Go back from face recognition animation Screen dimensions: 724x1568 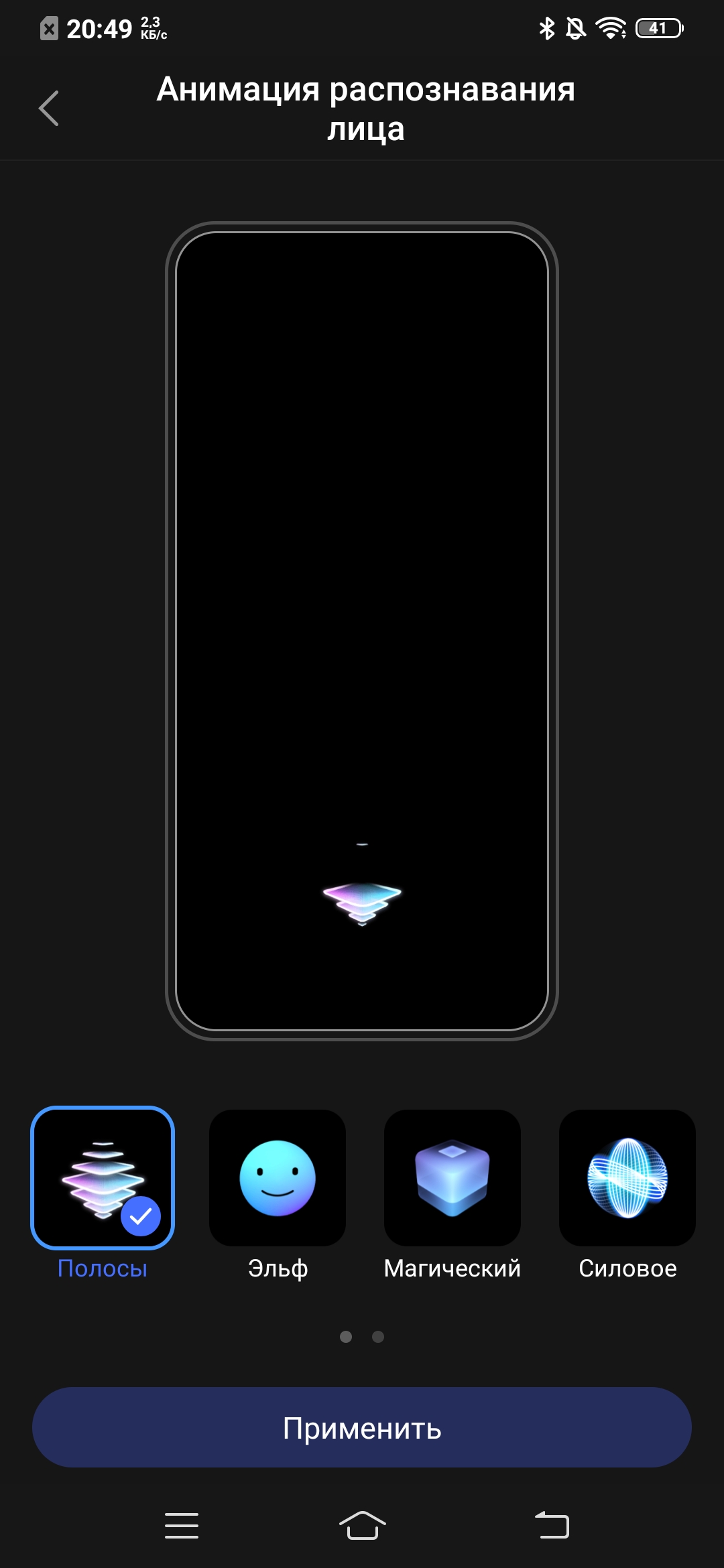click(x=49, y=109)
